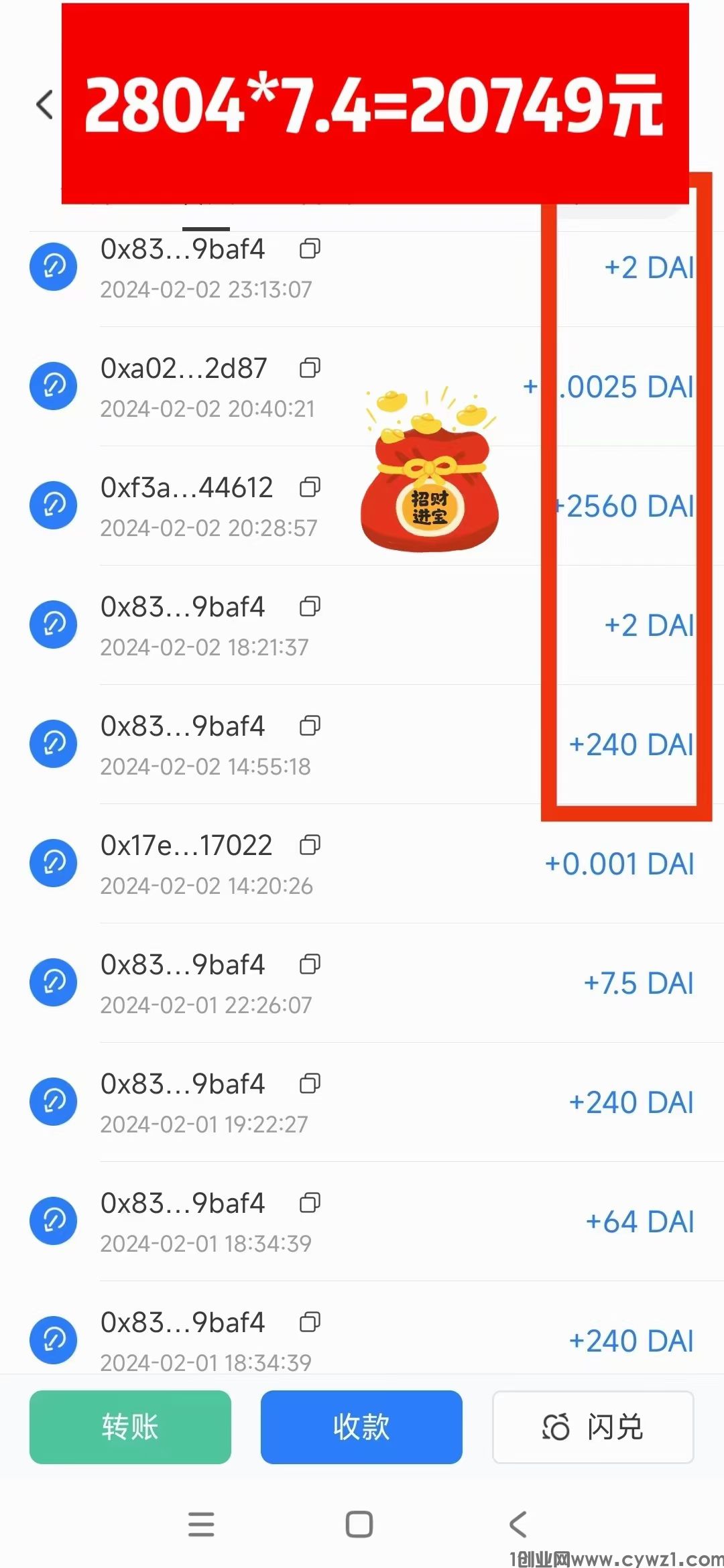Open recent apps from the navigation bar
The width and height of the screenshot is (724, 1568).
[x=201, y=1524]
